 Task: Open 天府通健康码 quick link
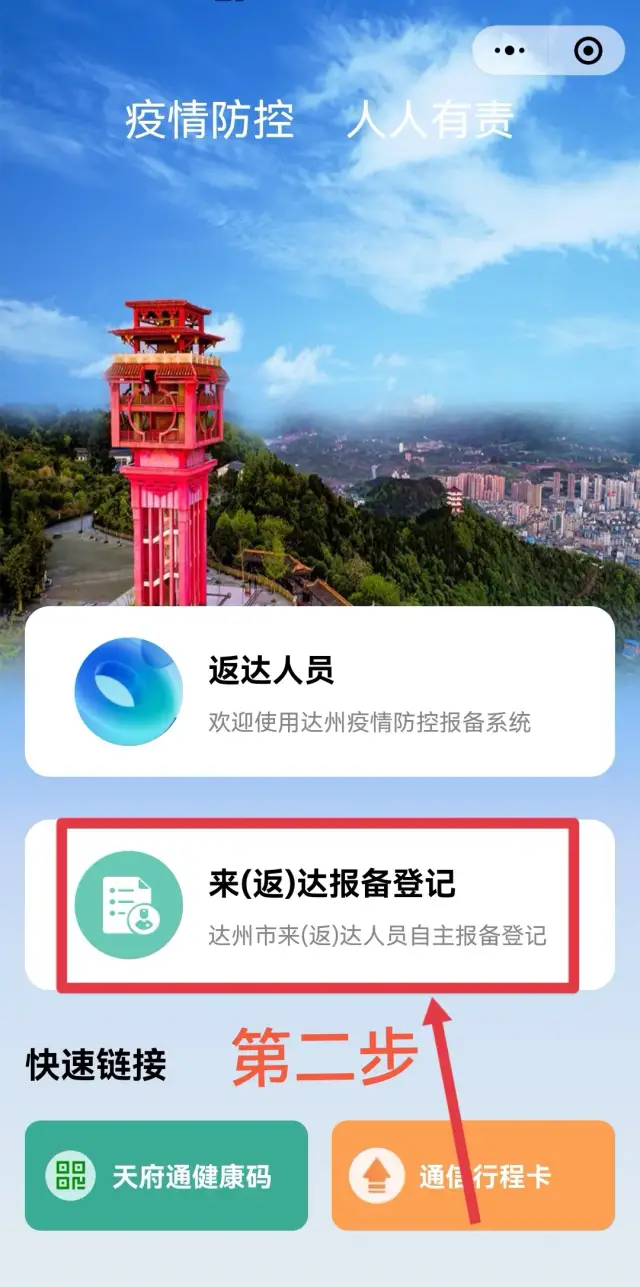point(166,1176)
